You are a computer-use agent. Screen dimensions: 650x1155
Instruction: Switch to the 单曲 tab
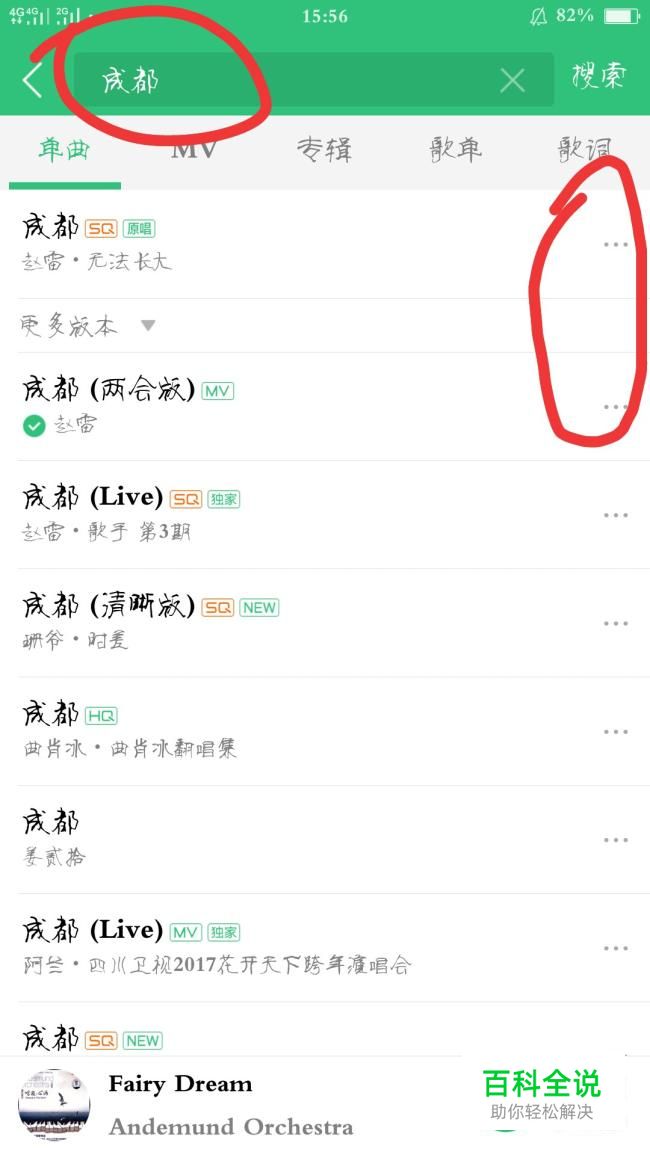tap(65, 151)
